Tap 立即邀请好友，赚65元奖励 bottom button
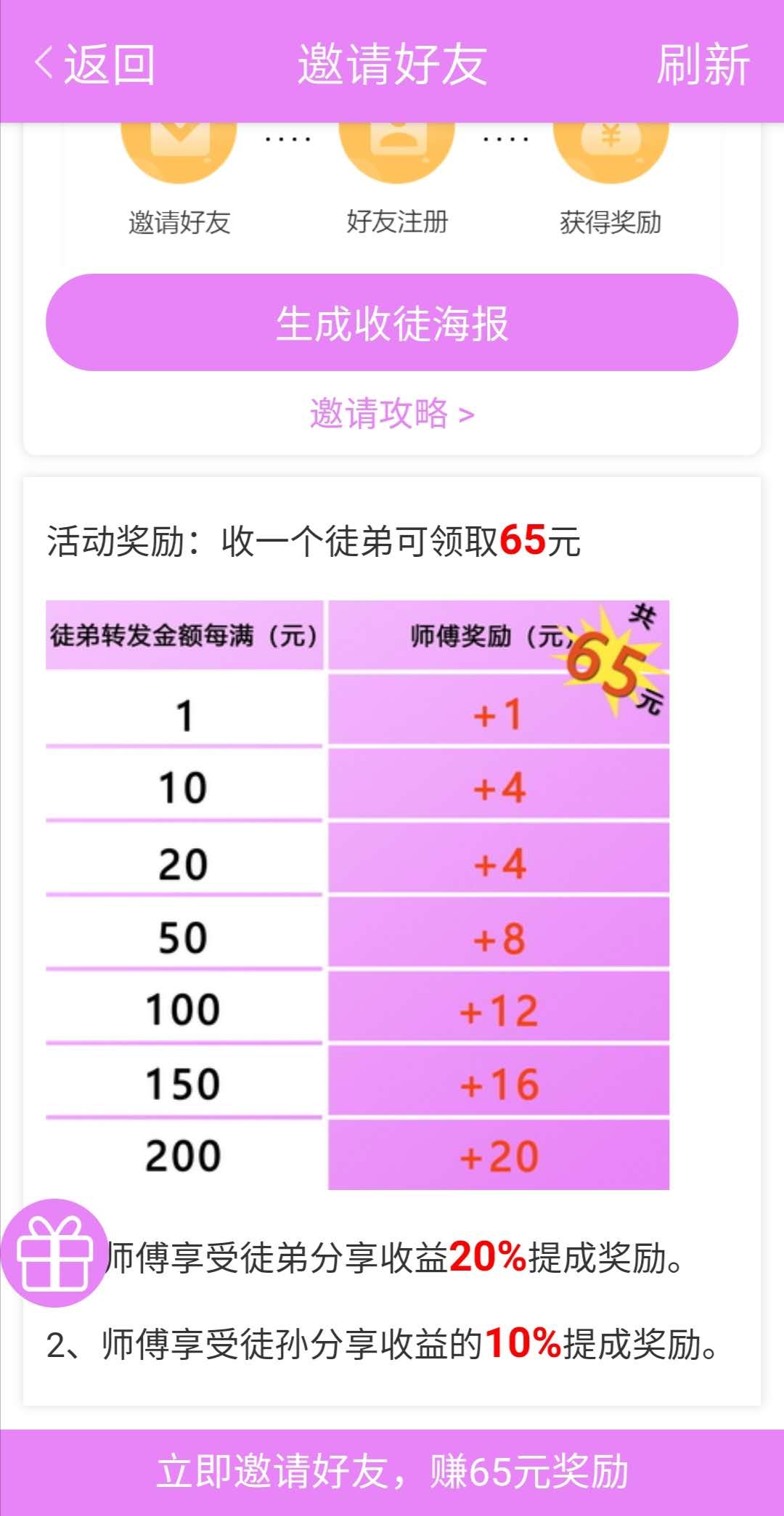The width and height of the screenshot is (784, 1516). coord(392,1472)
